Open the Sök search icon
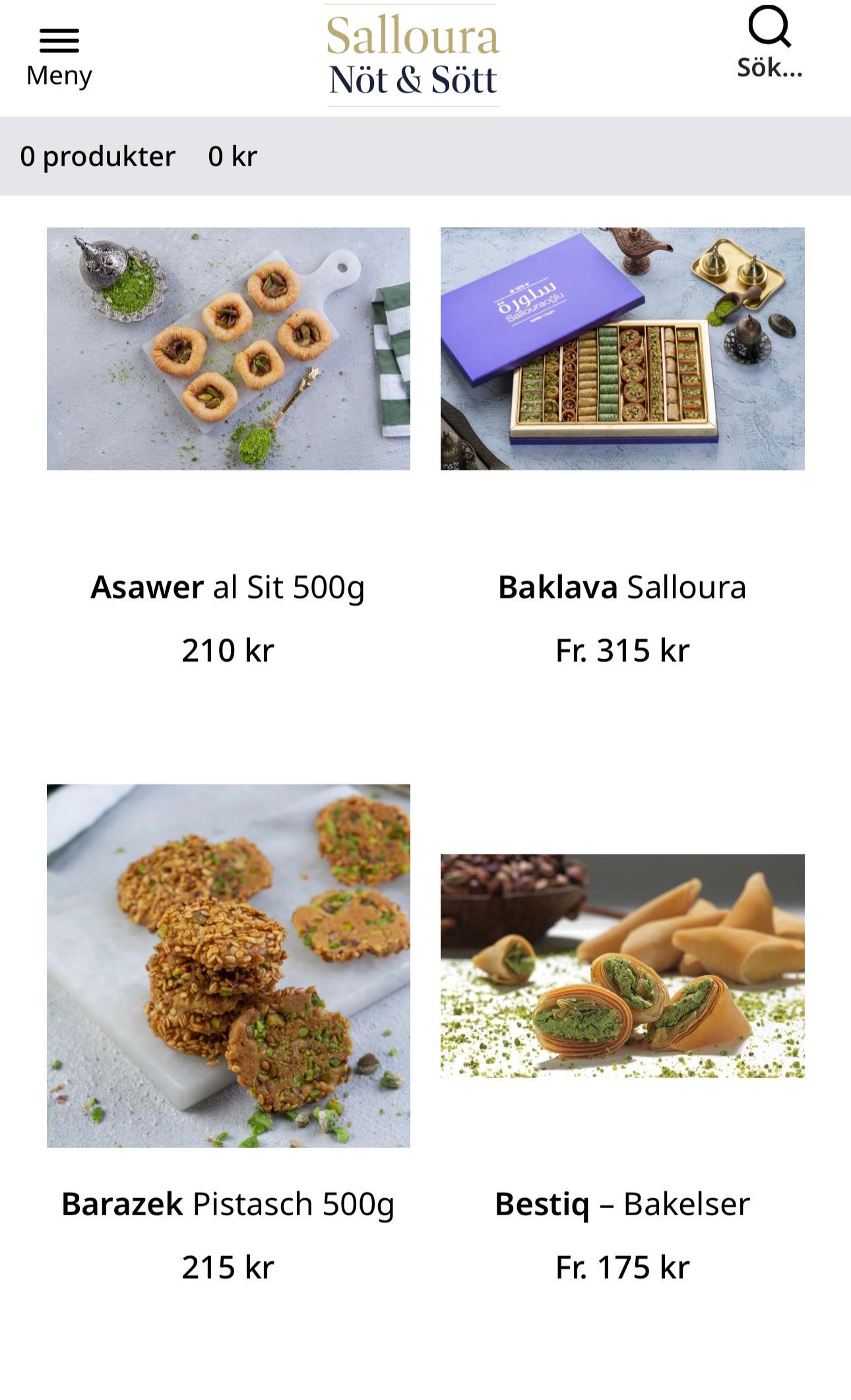The image size is (851, 1400). [x=769, y=42]
